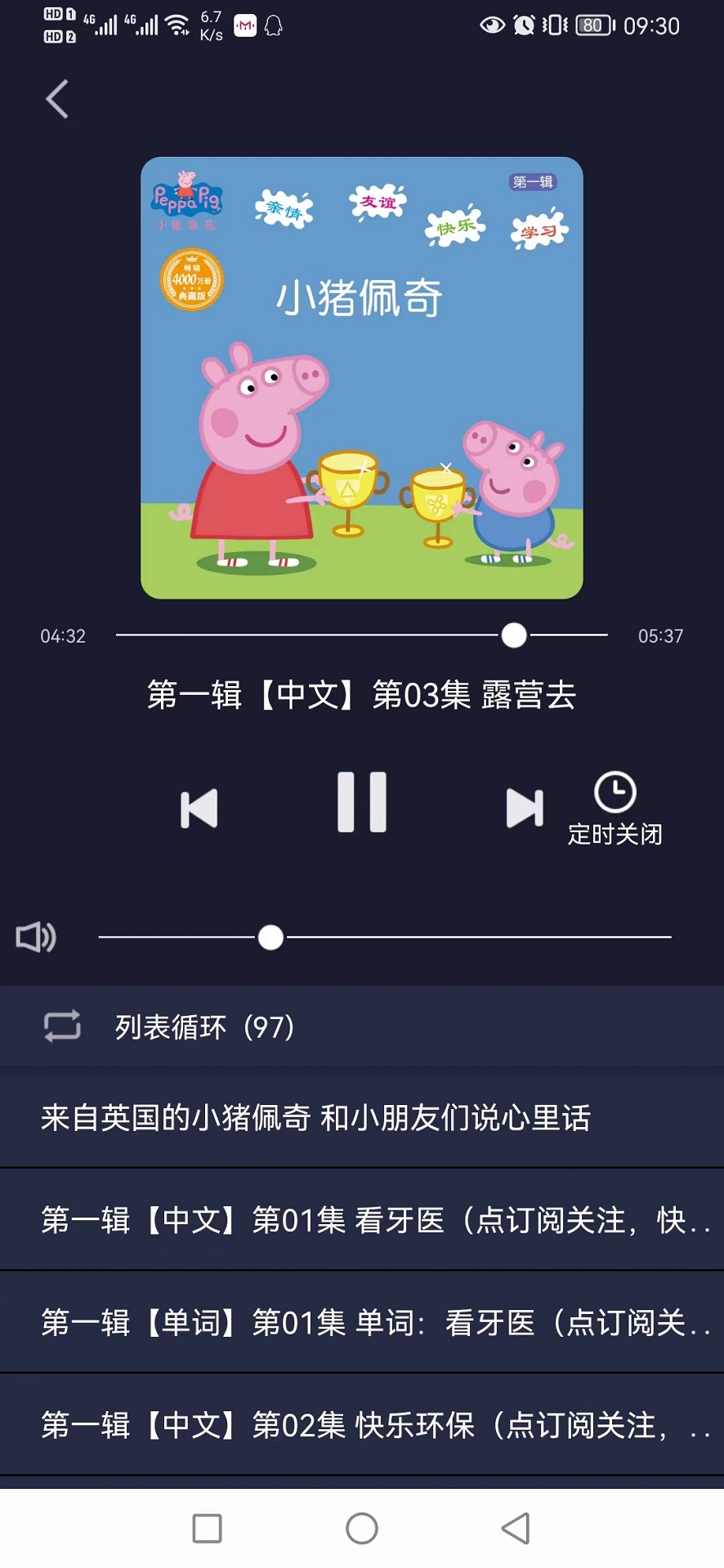The width and height of the screenshot is (724, 1568).
Task: Tap 定时关闭 to set sleep timer
Action: [x=615, y=835]
